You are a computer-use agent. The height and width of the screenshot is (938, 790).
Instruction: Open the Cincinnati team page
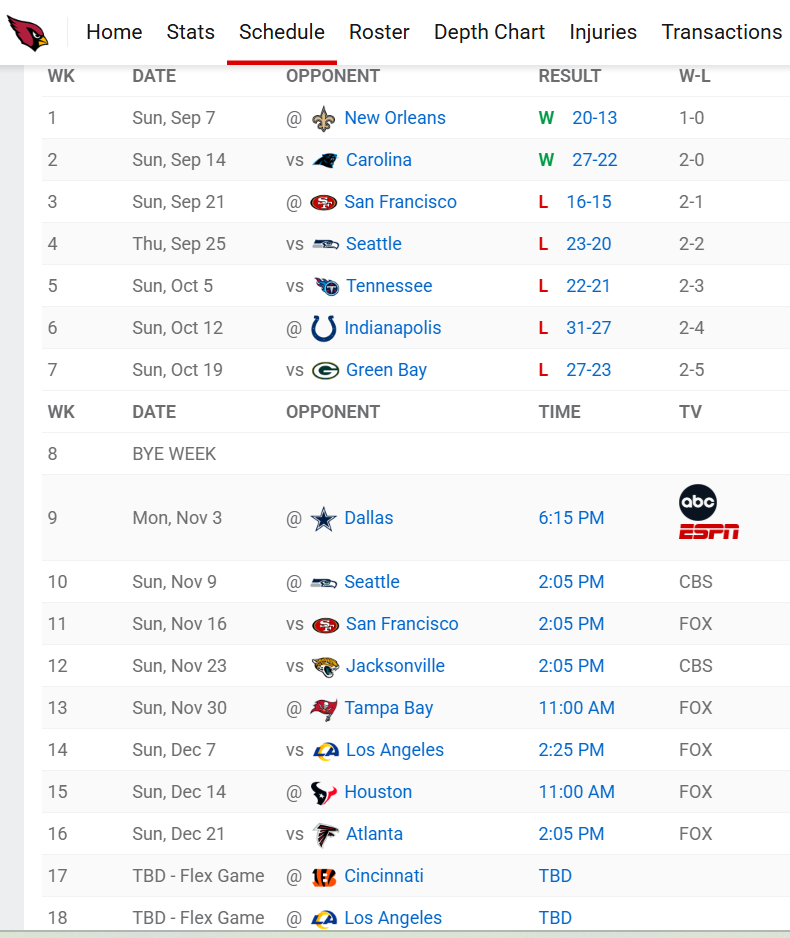pos(383,876)
